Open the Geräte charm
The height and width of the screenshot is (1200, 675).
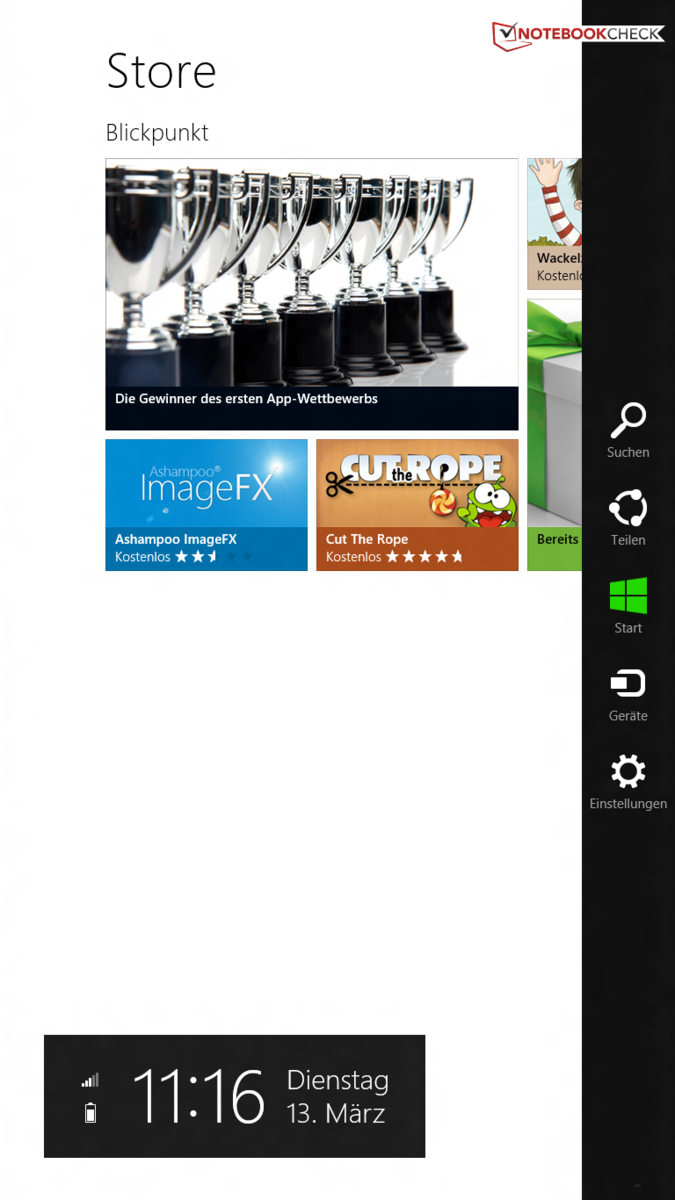tap(628, 694)
